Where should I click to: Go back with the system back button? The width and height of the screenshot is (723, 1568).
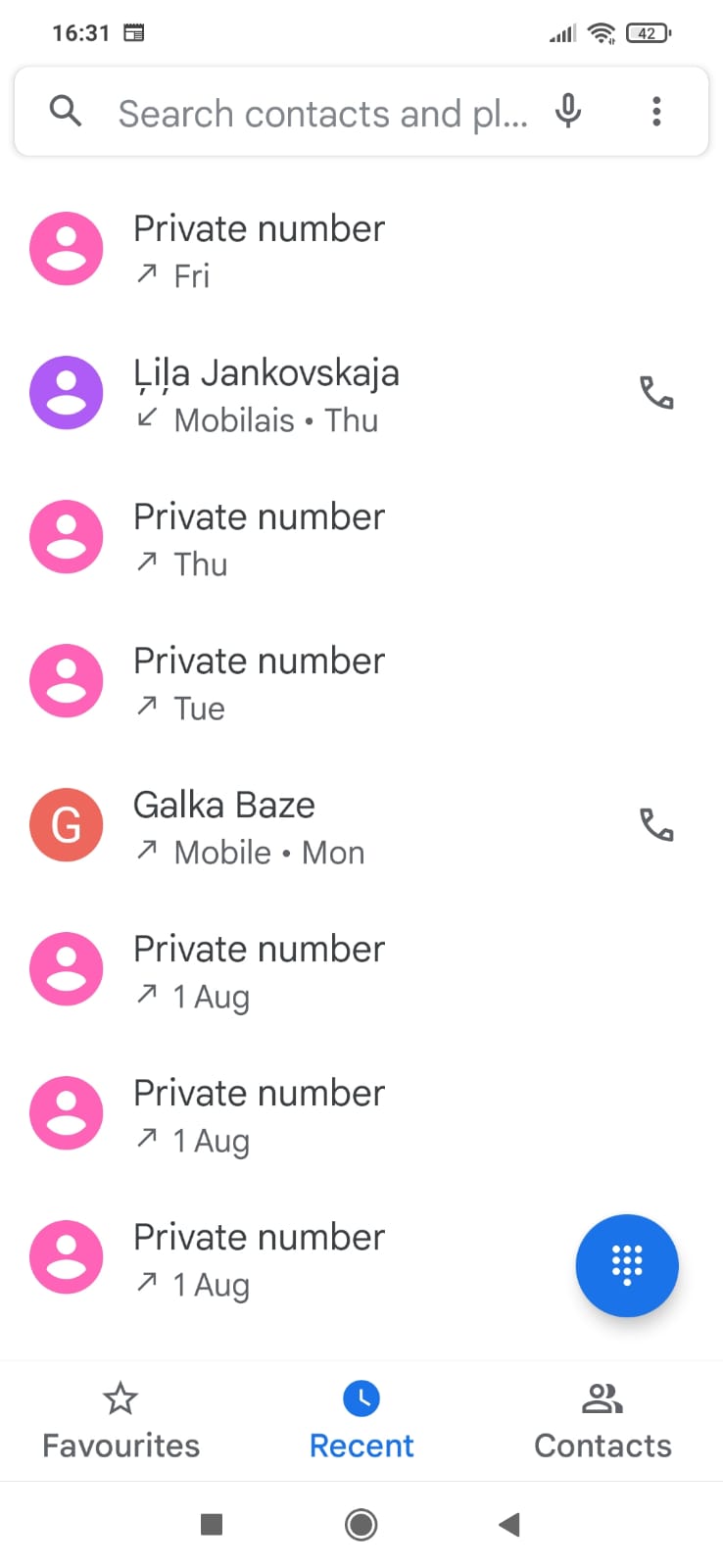(x=509, y=1524)
